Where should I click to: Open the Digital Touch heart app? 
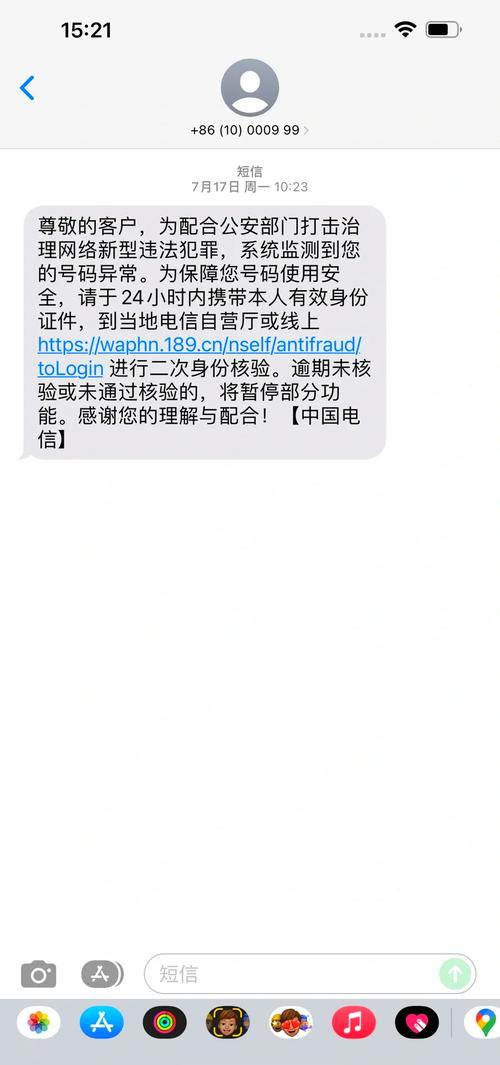pyautogui.click(x=417, y=1022)
